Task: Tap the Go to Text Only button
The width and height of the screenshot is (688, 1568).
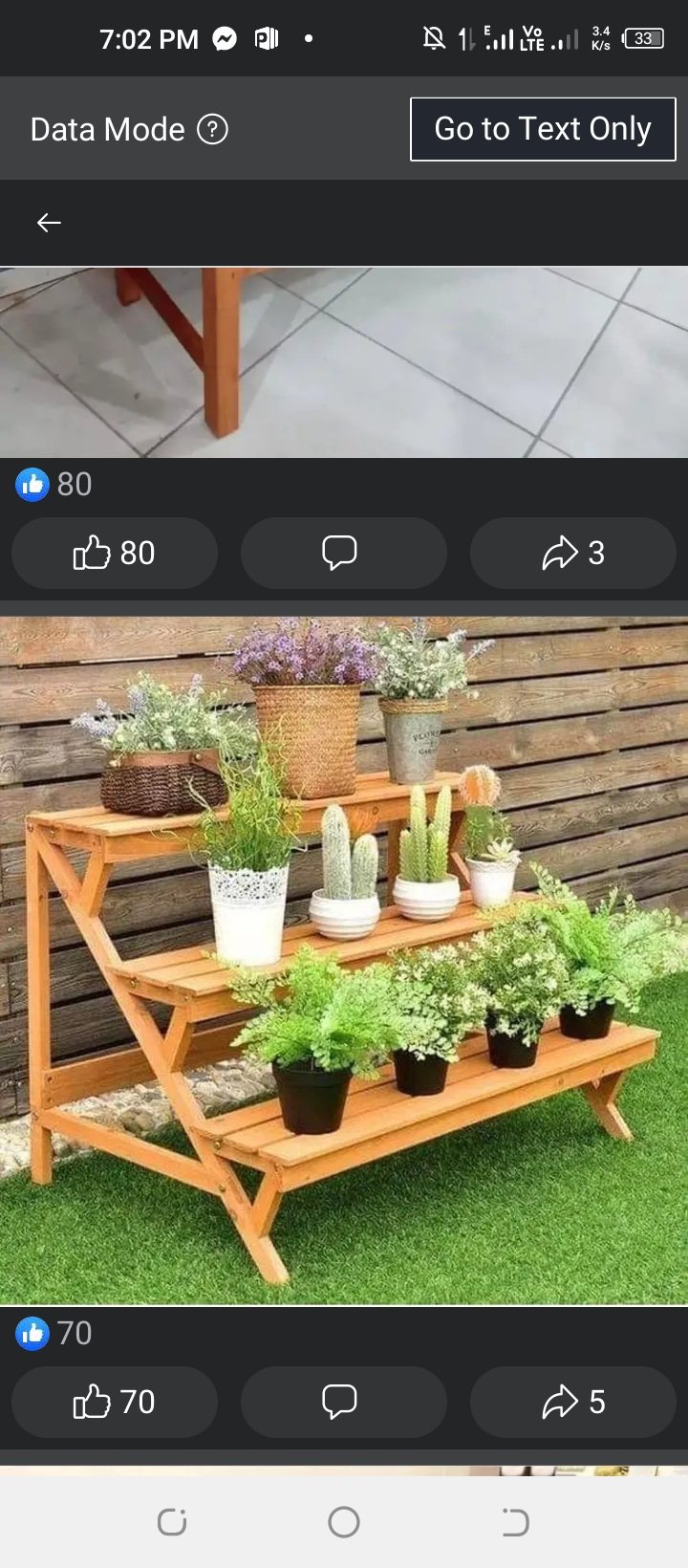Action: click(x=543, y=129)
